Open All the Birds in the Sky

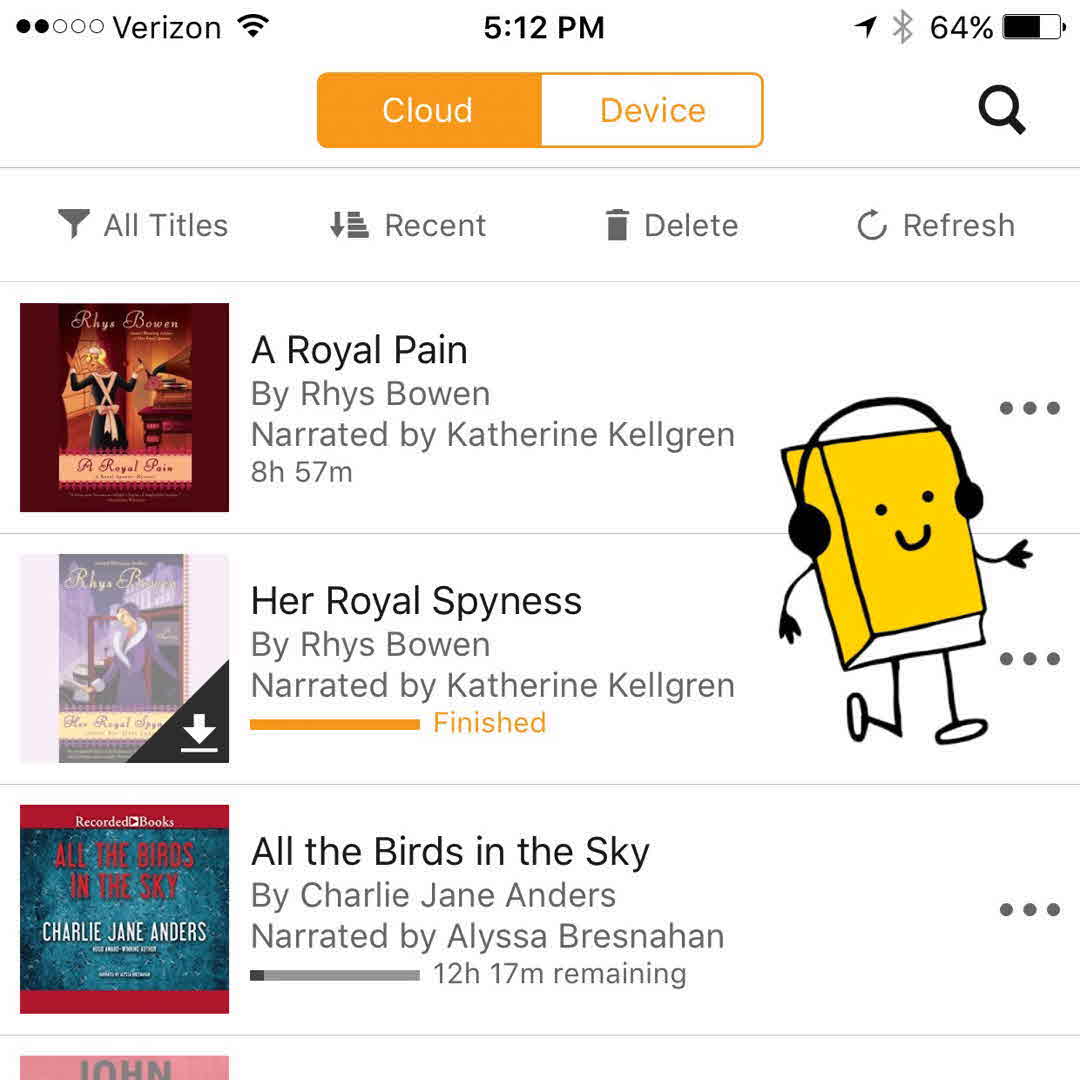(x=450, y=853)
